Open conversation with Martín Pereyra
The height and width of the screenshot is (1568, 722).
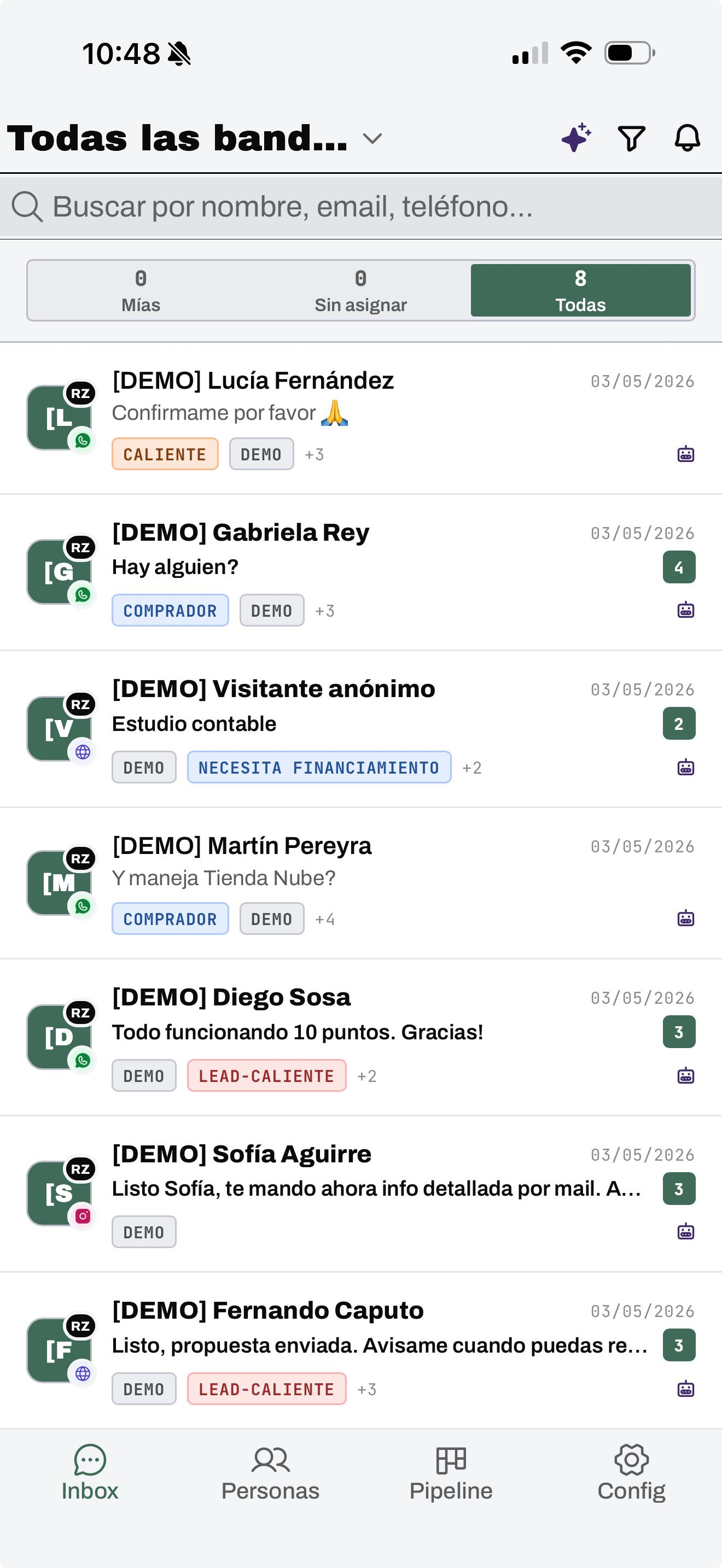pyautogui.click(x=361, y=883)
